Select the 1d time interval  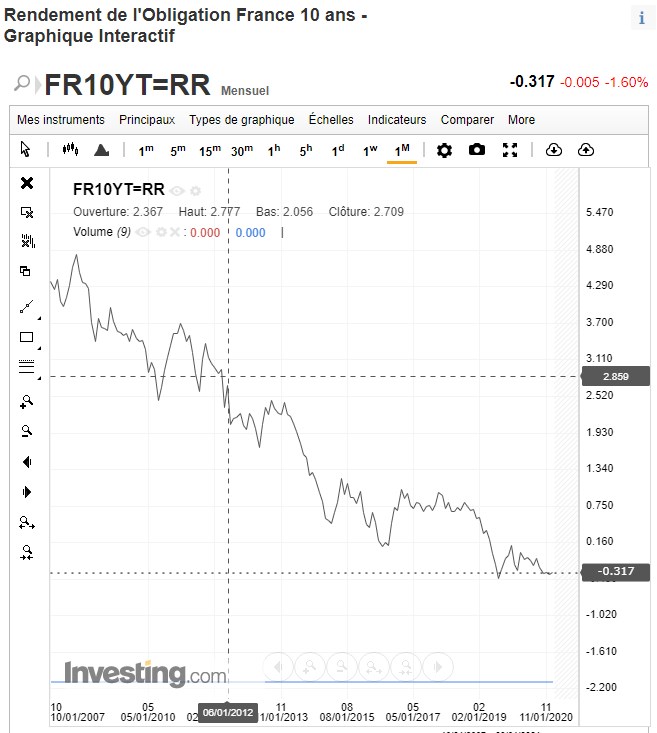click(x=338, y=150)
